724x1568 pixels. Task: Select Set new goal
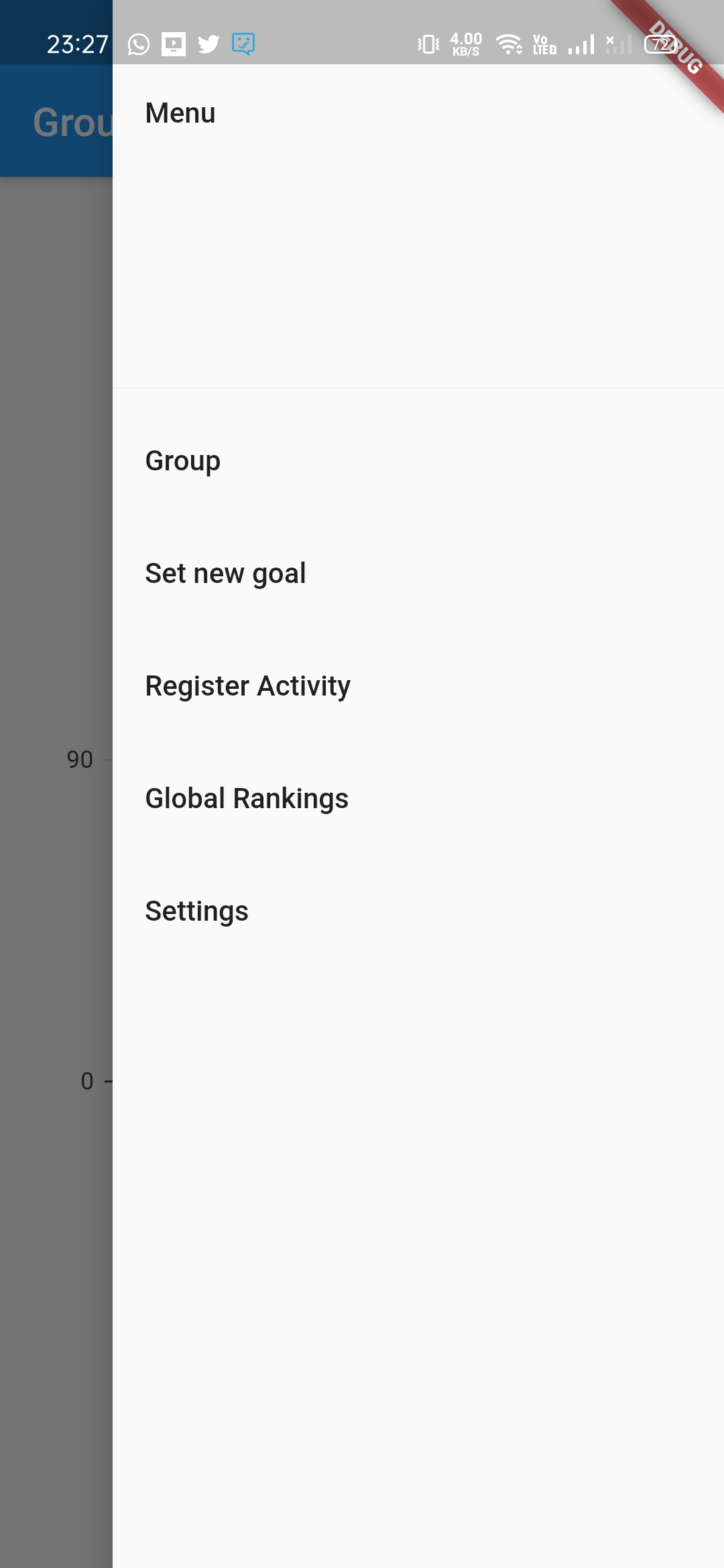point(225,574)
